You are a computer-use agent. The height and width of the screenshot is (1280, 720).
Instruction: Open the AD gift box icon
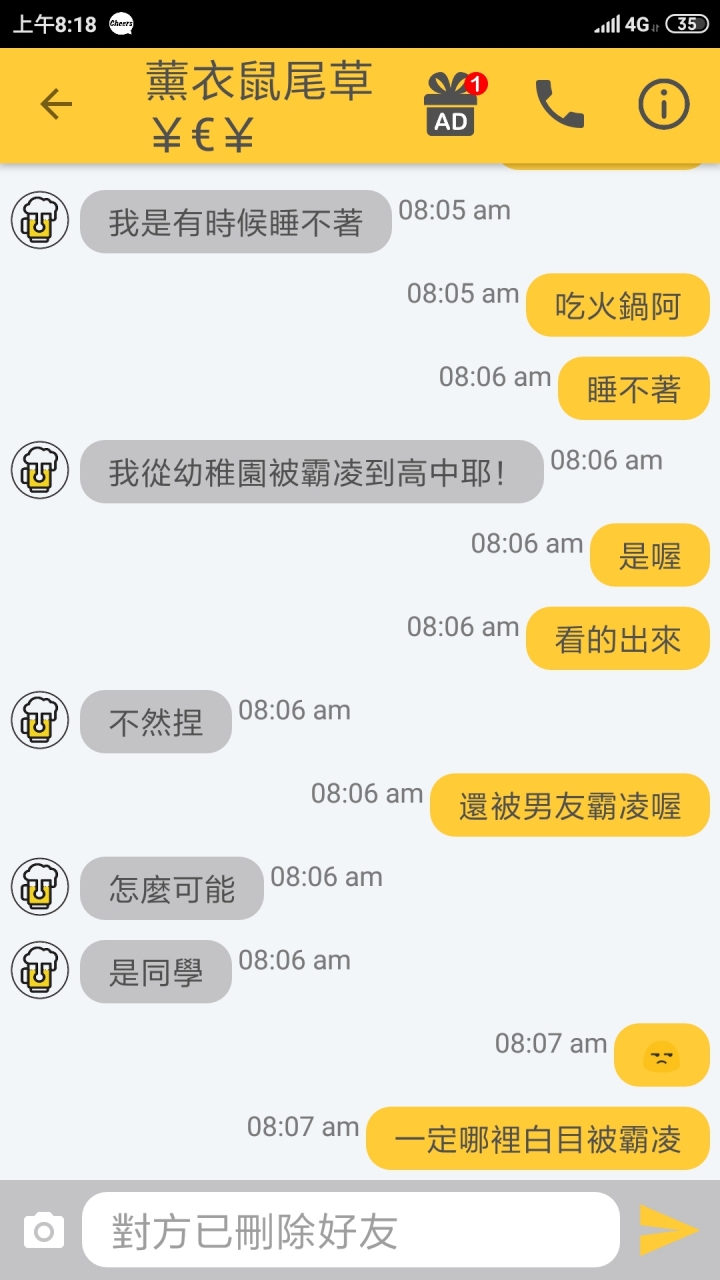click(452, 104)
